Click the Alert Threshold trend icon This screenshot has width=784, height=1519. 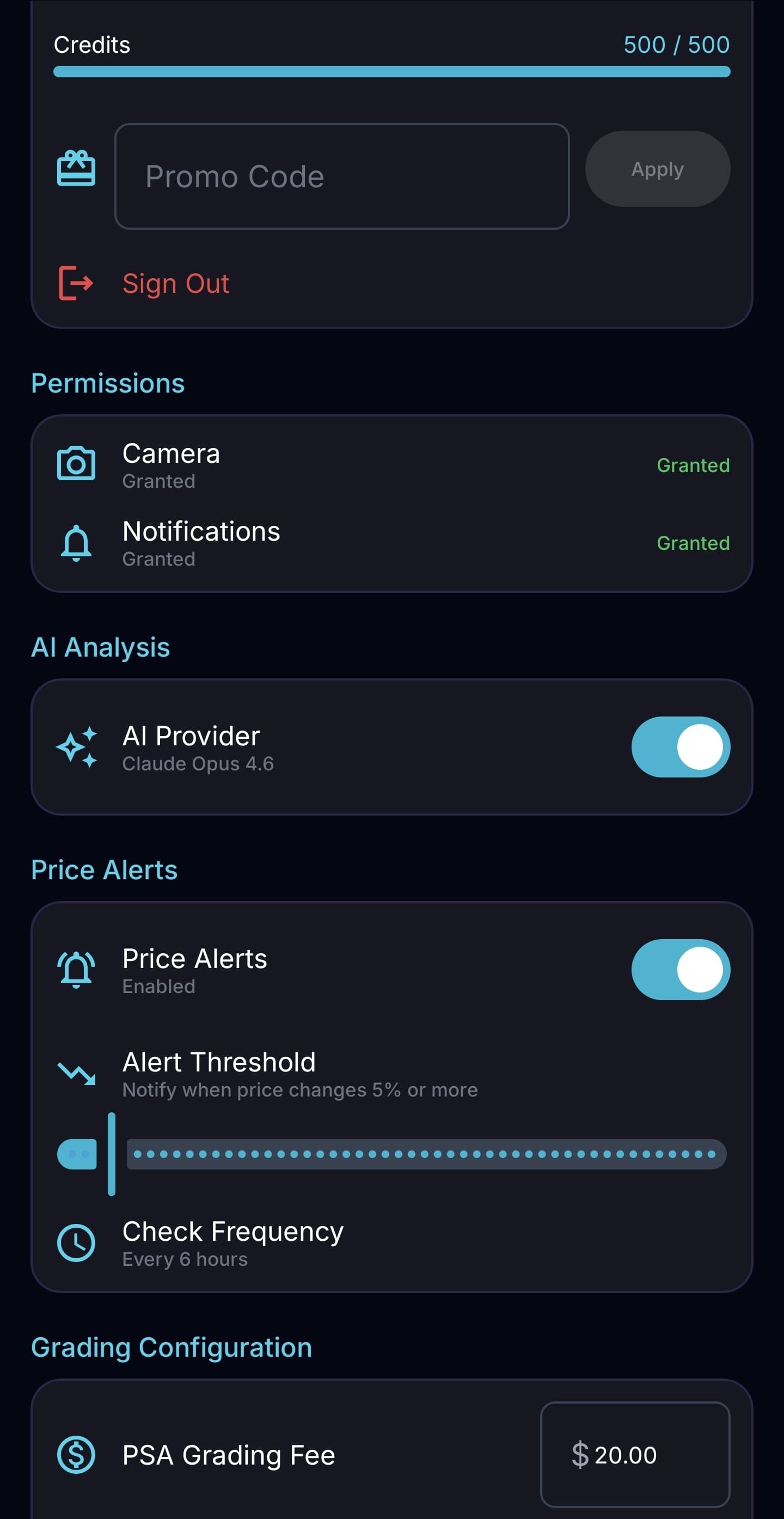(x=77, y=1074)
